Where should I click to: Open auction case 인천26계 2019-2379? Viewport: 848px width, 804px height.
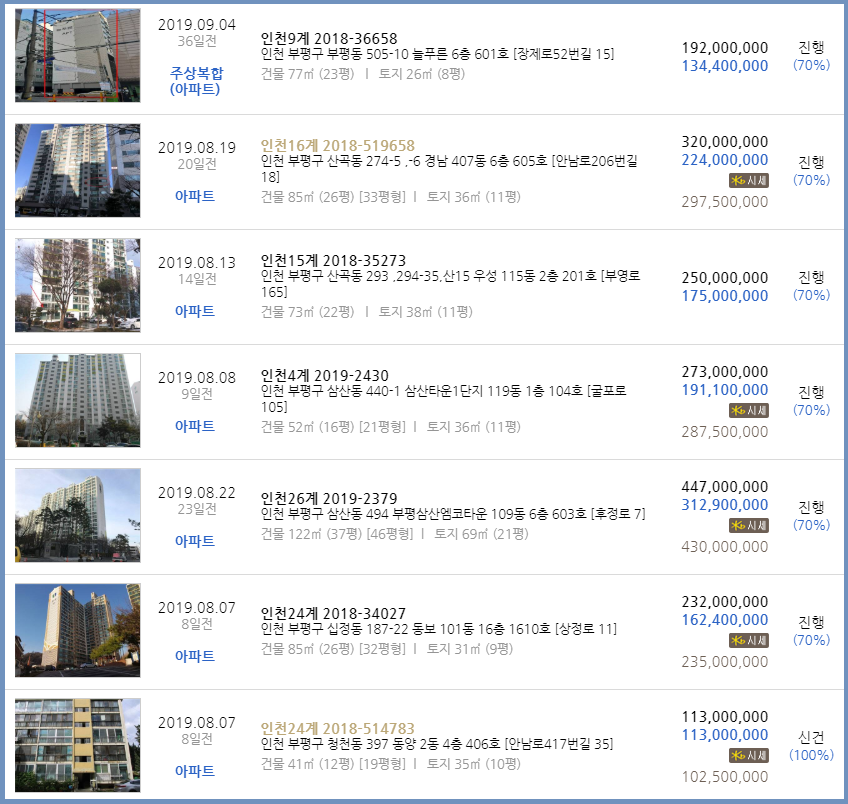(329, 498)
